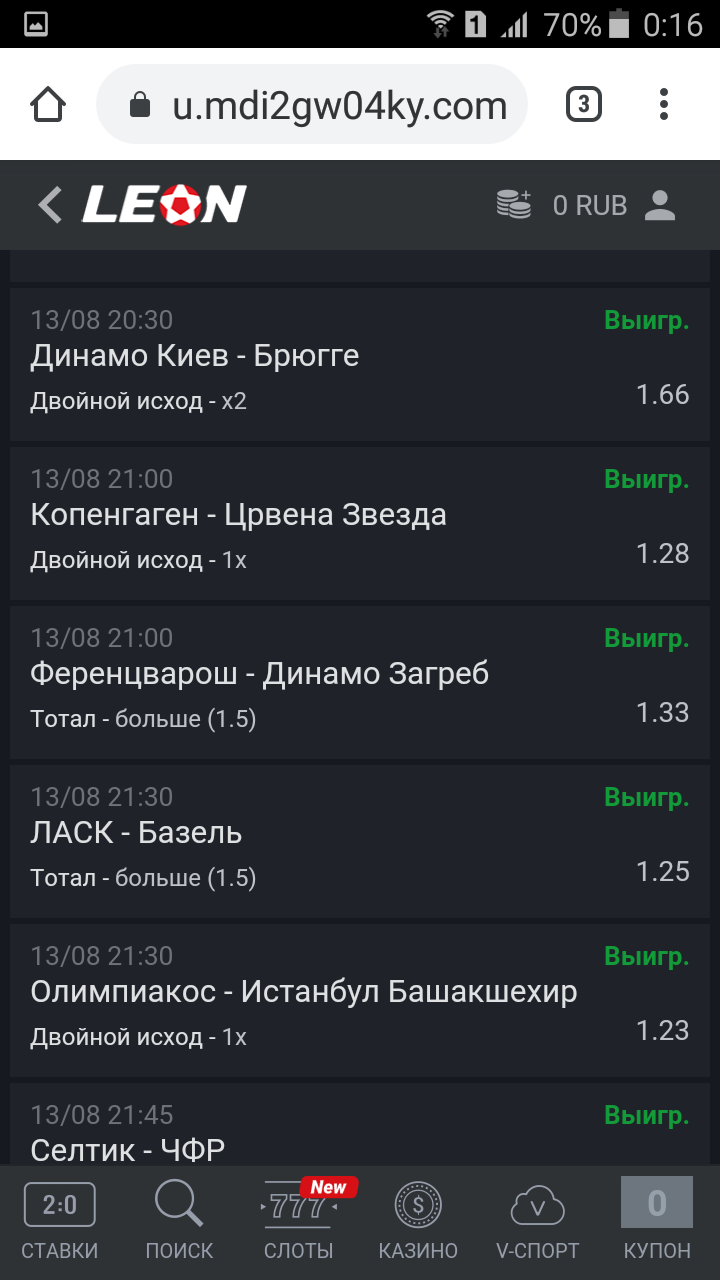Go to the Слоты tab

[x=299, y=1222]
